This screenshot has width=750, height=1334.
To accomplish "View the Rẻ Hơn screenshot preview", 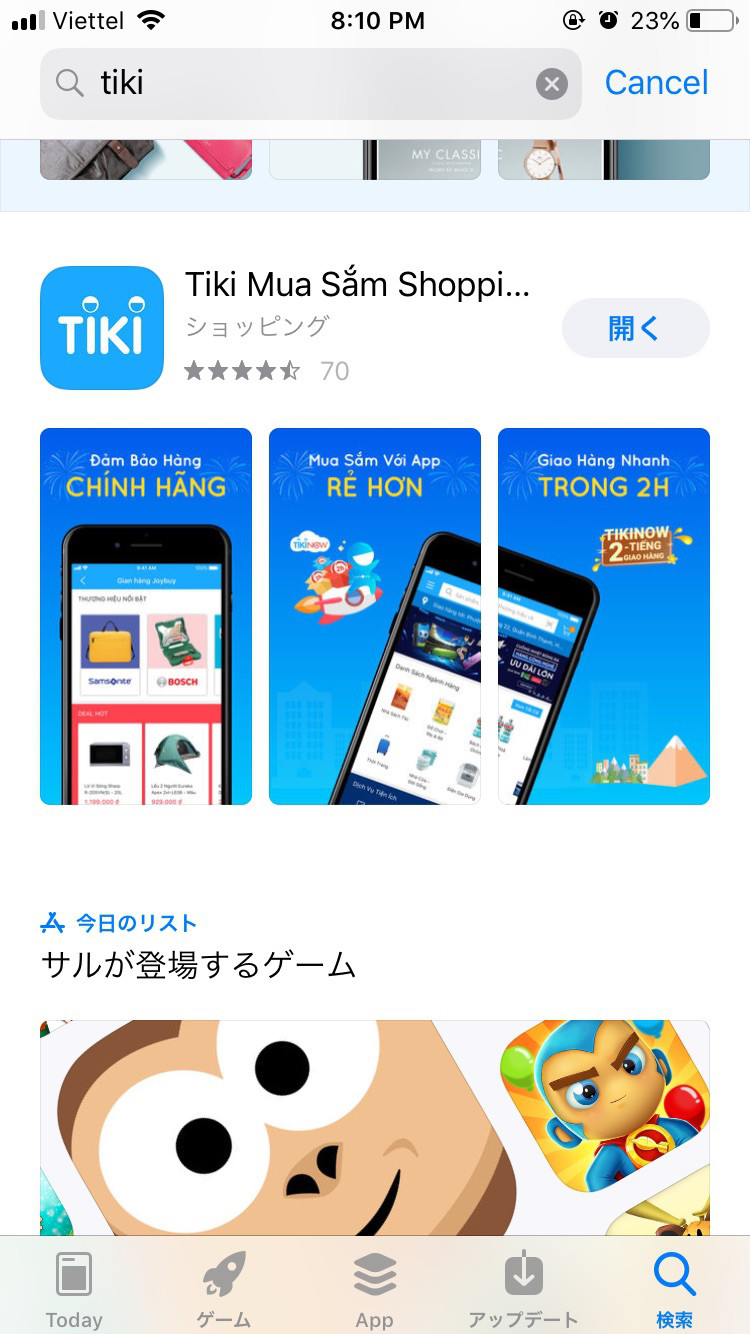I will coord(375,616).
